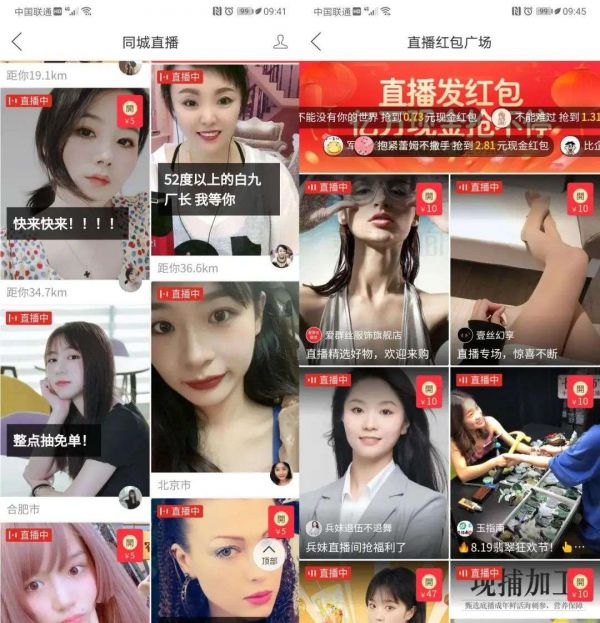This screenshot has height=623, width=600.
Task: Tap the 顶部 back-to-top button
Action: [x=270, y=554]
